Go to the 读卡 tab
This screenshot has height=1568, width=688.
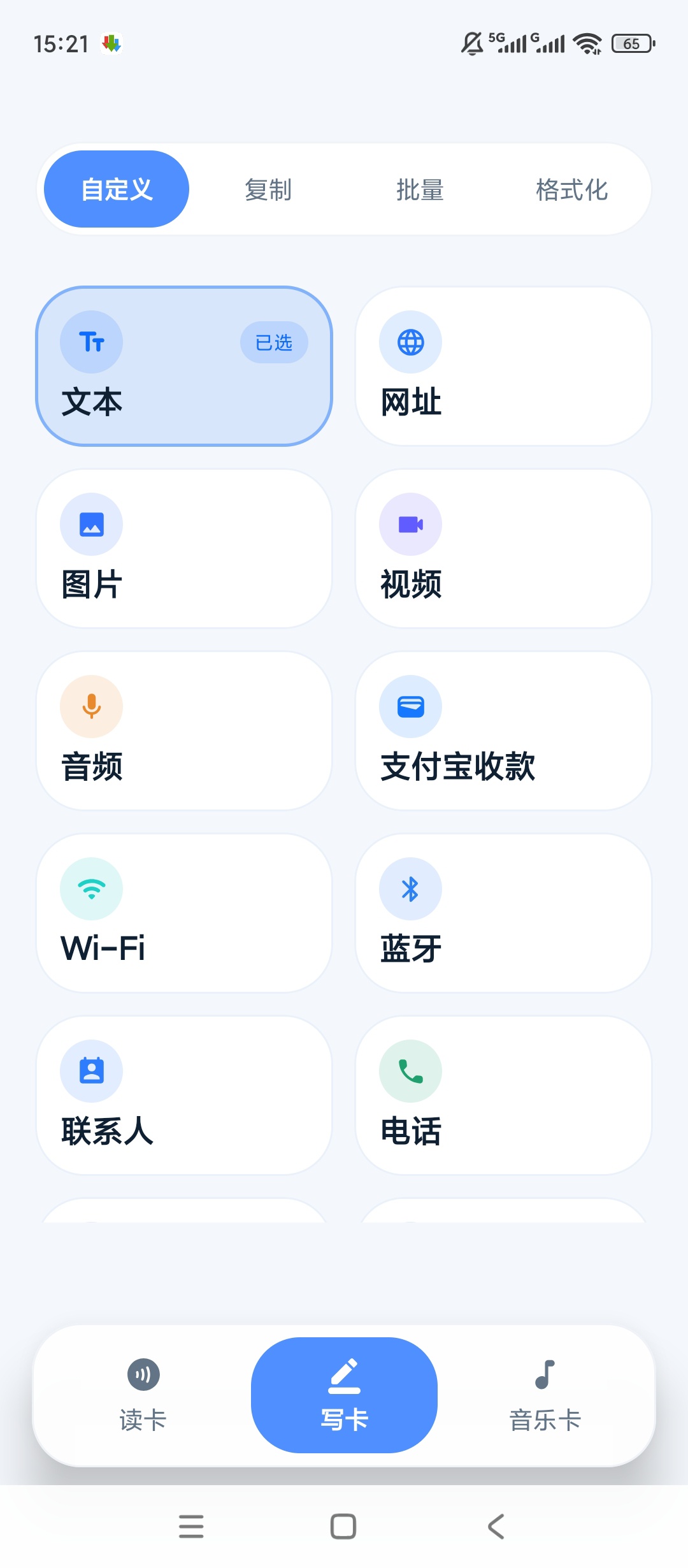pyautogui.click(x=143, y=1395)
